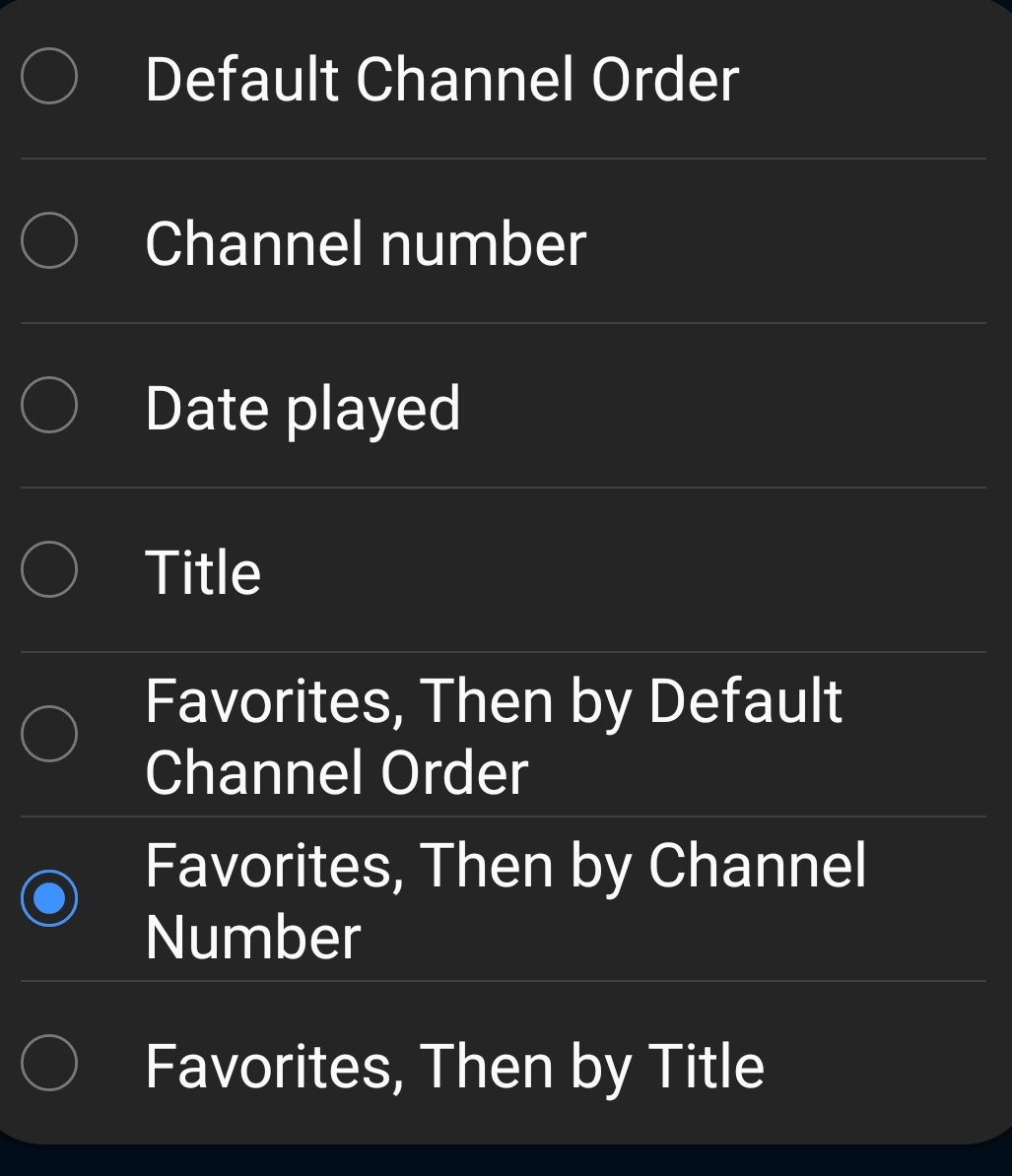The image size is (1012, 1176).
Task: Select Default Channel Order sorting
Action: (x=441, y=79)
